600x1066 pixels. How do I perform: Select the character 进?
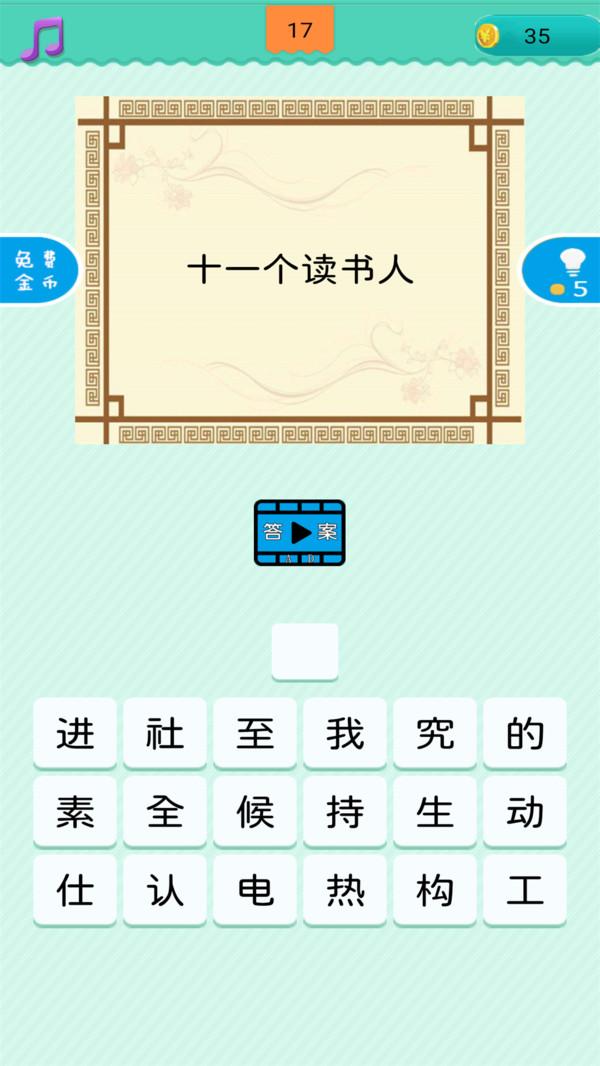tap(75, 733)
